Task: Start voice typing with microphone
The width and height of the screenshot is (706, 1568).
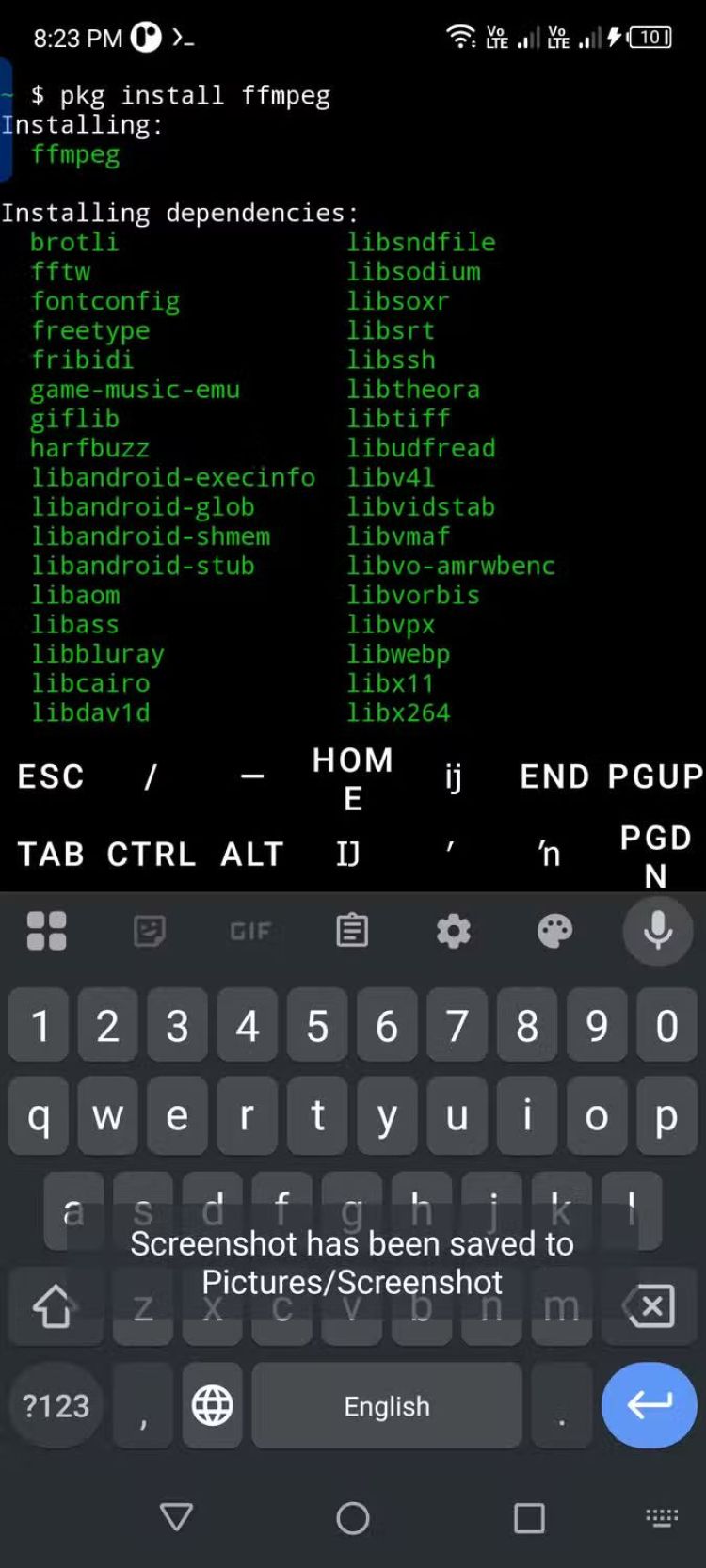Action: pyautogui.click(x=657, y=931)
